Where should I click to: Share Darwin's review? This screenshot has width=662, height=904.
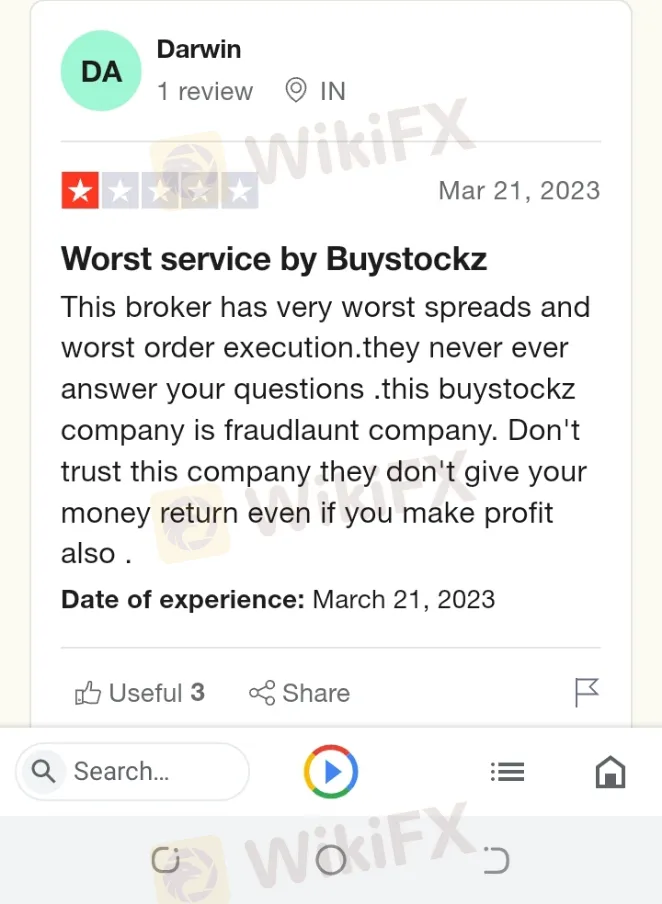click(x=299, y=693)
